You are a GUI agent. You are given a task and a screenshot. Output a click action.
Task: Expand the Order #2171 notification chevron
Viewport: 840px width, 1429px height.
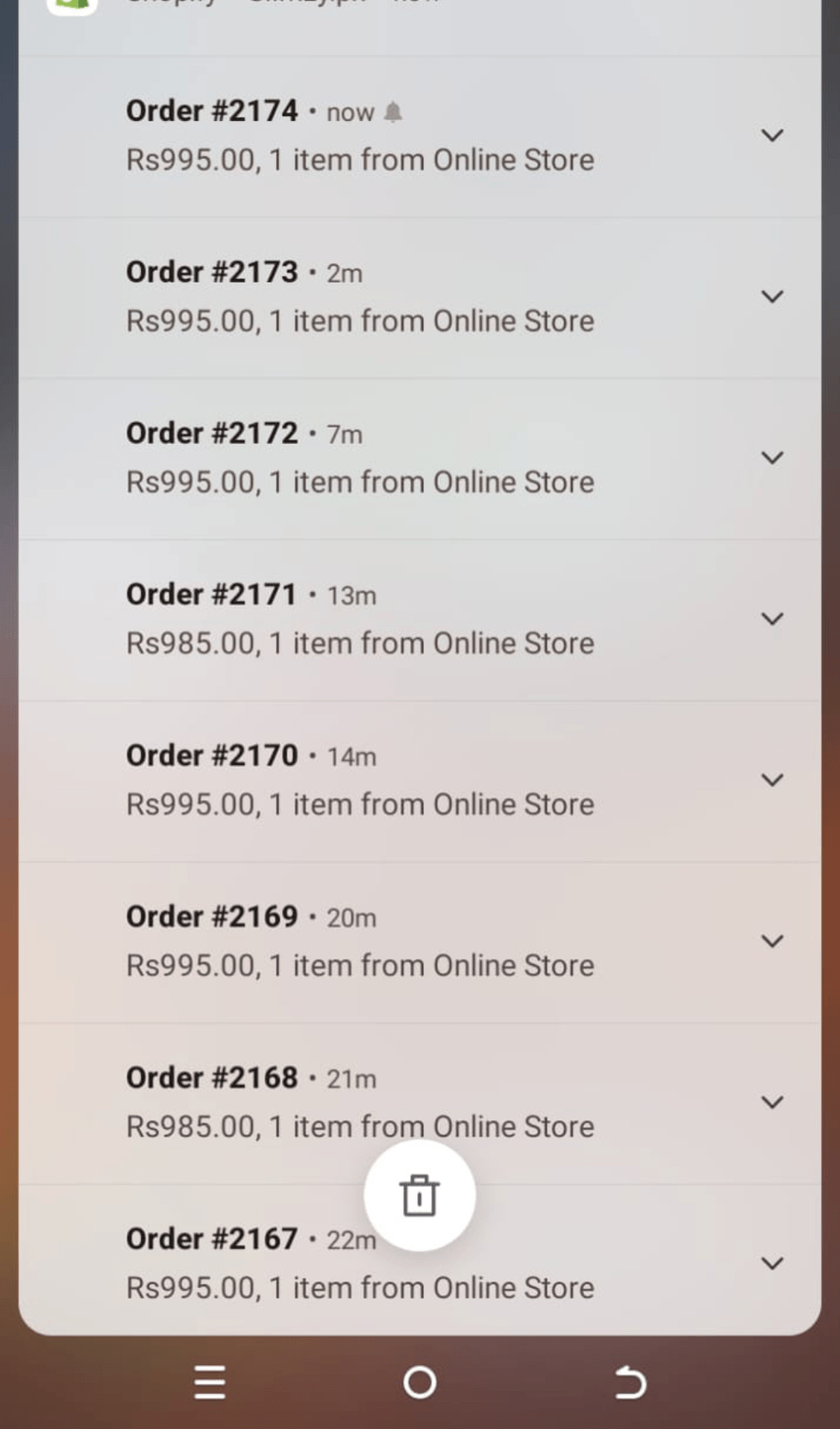772,618
